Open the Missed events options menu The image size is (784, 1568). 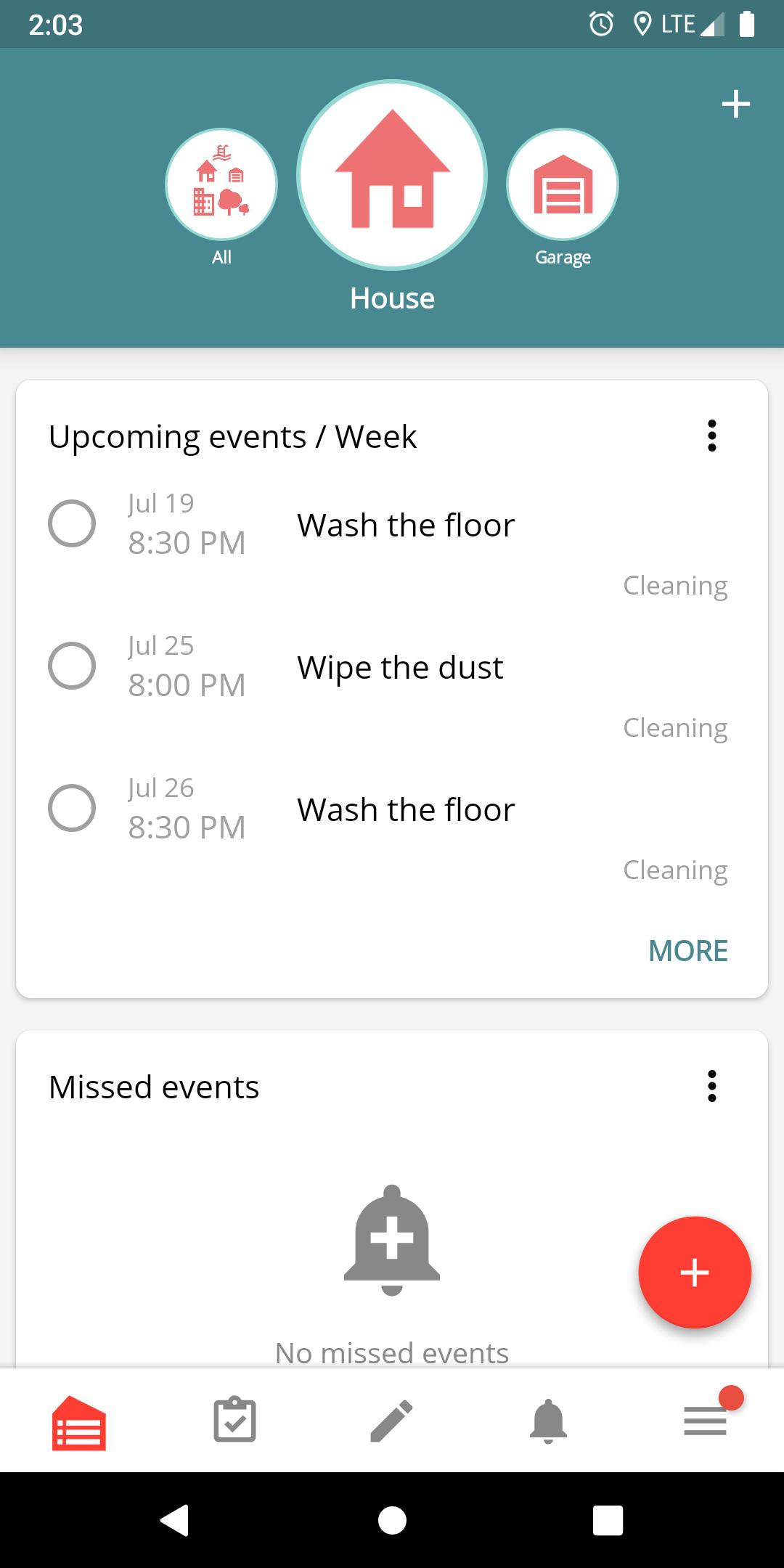coord(712,1087)
